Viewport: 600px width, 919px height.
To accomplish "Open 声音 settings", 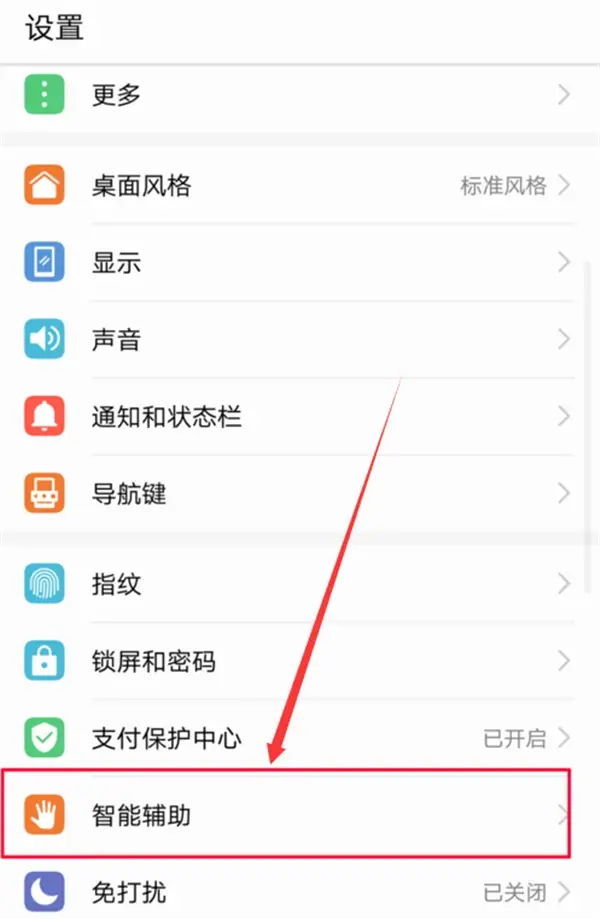I will point(300,339).
